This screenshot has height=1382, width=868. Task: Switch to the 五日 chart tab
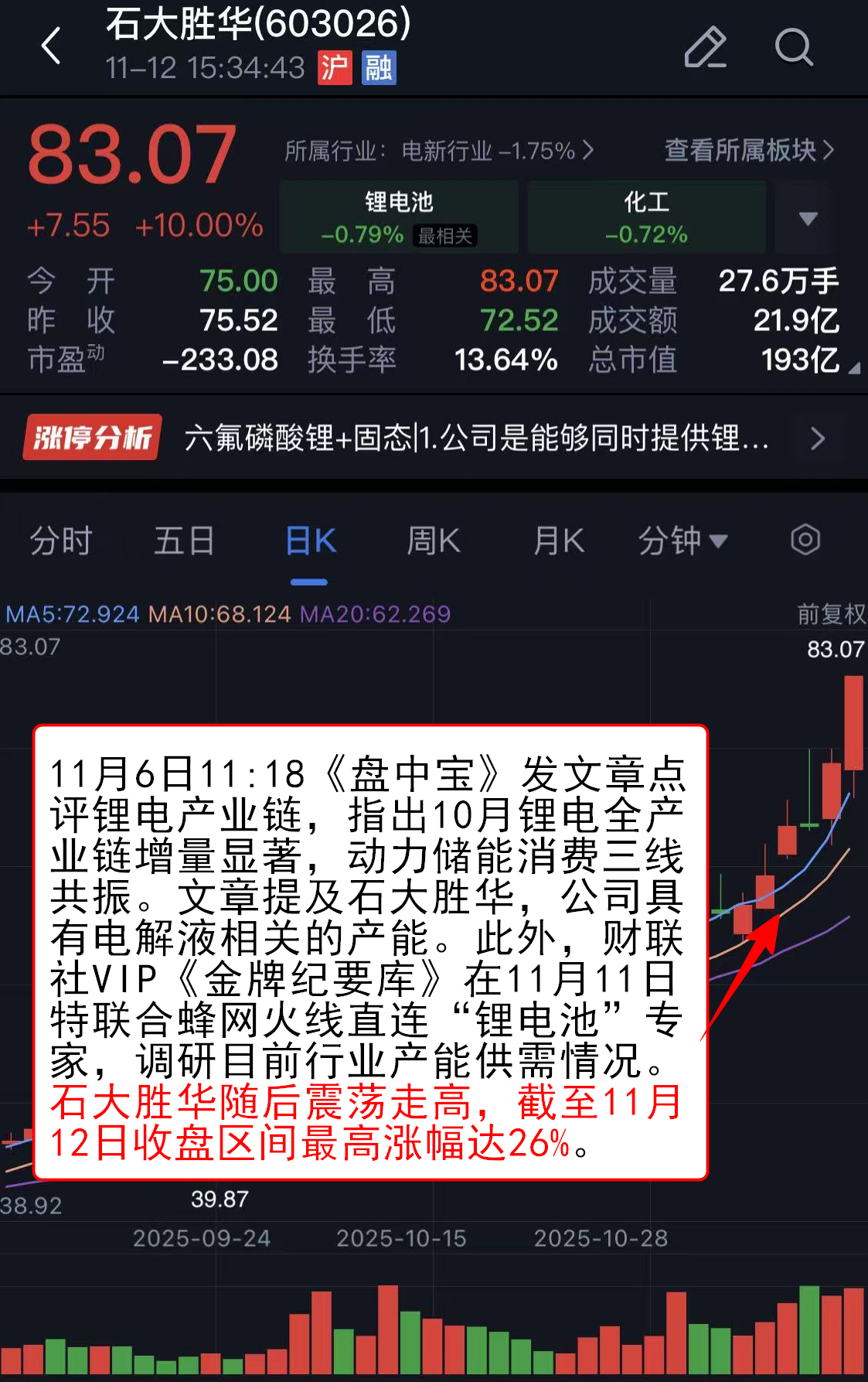[184, 541]
